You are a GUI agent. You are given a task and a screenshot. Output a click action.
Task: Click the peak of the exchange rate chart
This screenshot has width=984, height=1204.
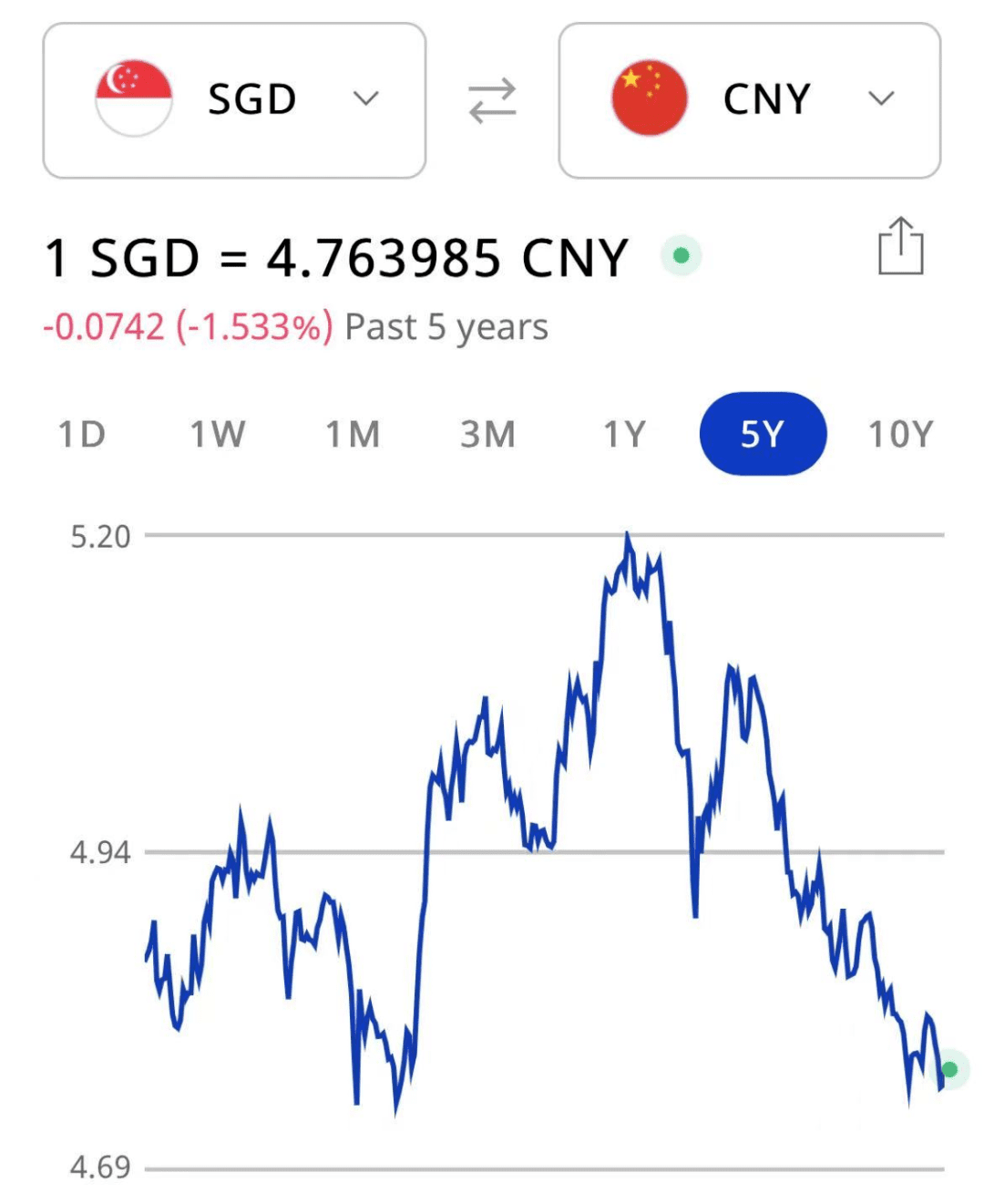click(629, 531)
